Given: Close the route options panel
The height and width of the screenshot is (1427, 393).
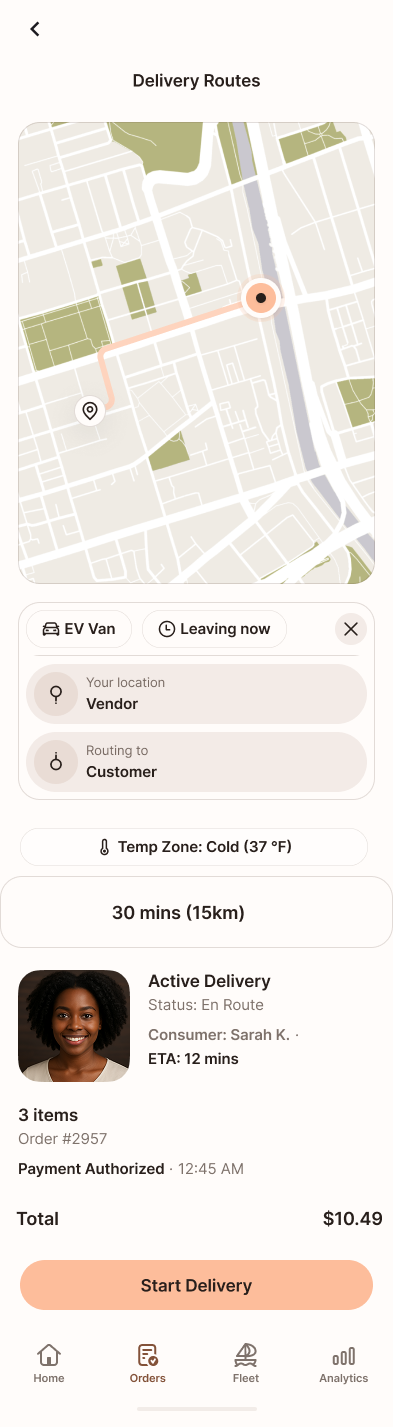Looking at the screenshot, I should tap(351, 629).
